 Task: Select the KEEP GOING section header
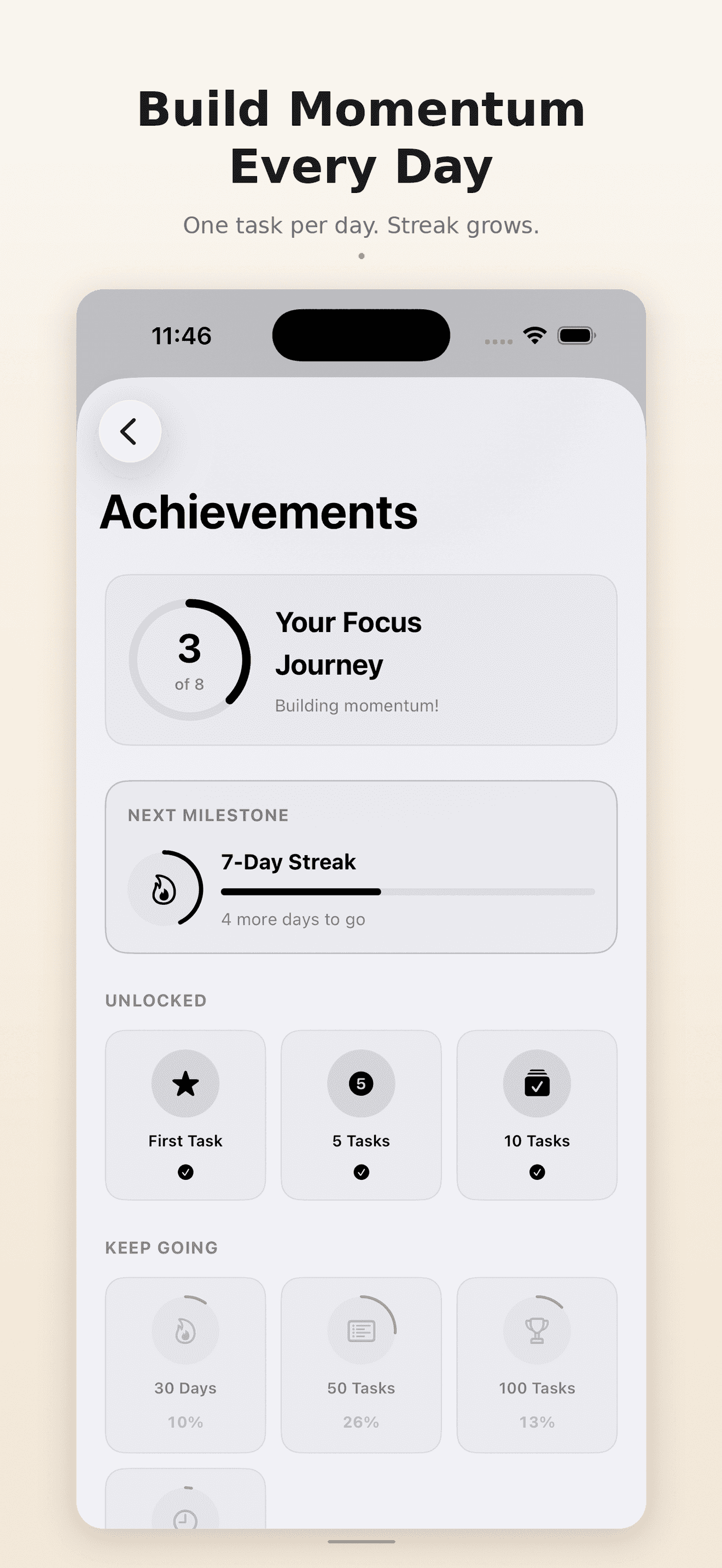[161, 1247]
